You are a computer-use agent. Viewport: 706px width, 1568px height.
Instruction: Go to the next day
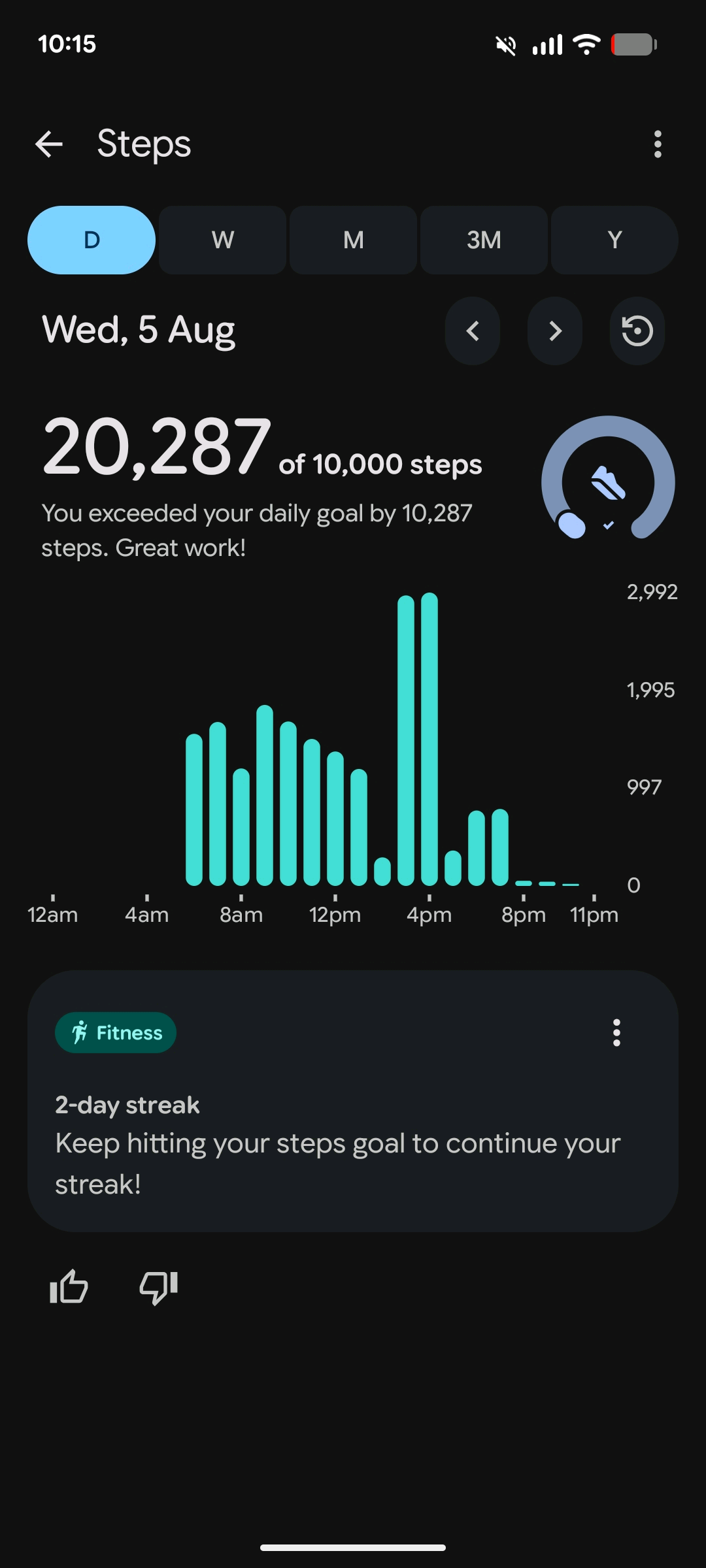(x=555, y=331)
